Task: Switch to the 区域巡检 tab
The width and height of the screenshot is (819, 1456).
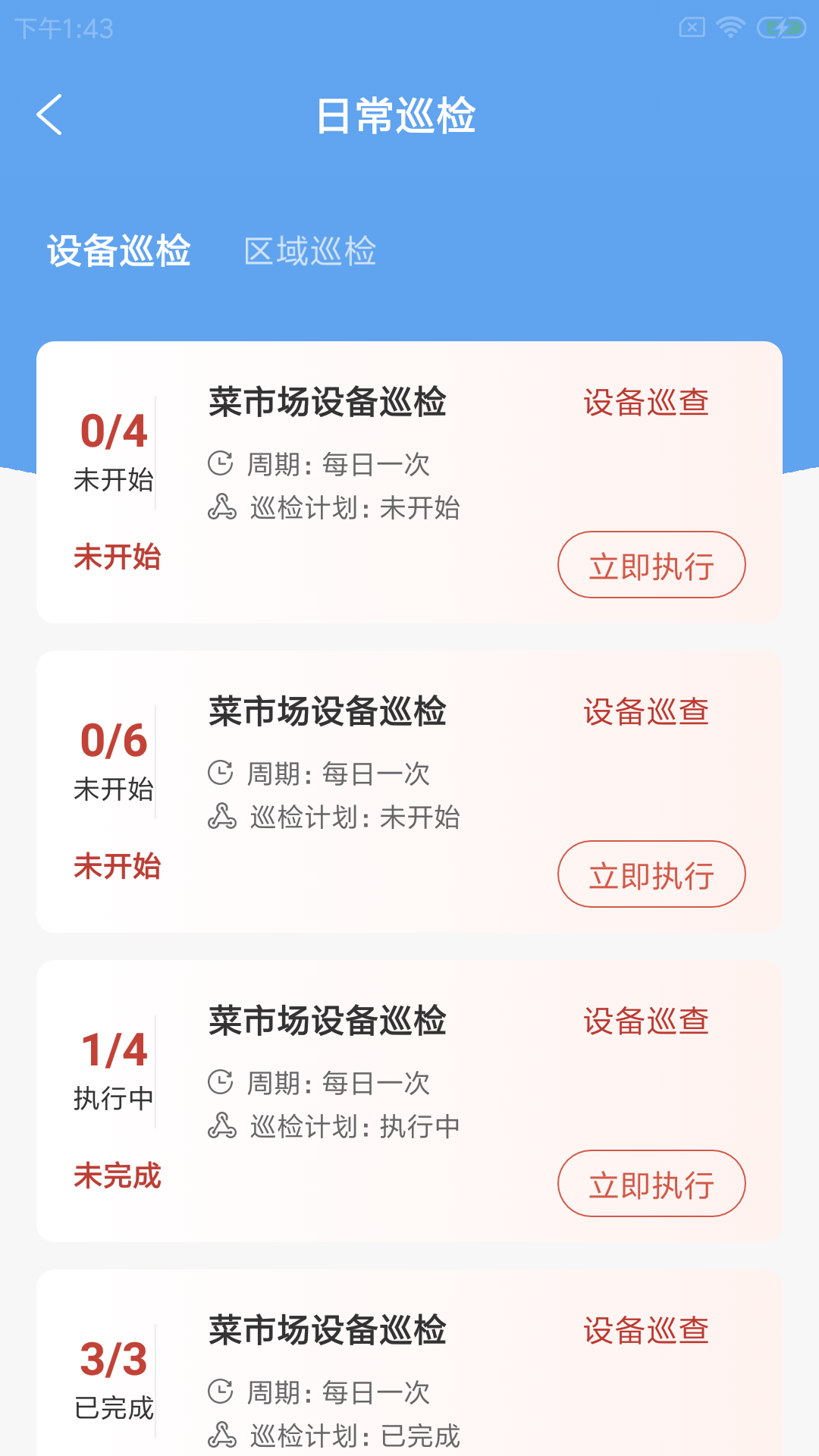Action: click(x=309, y=251)
